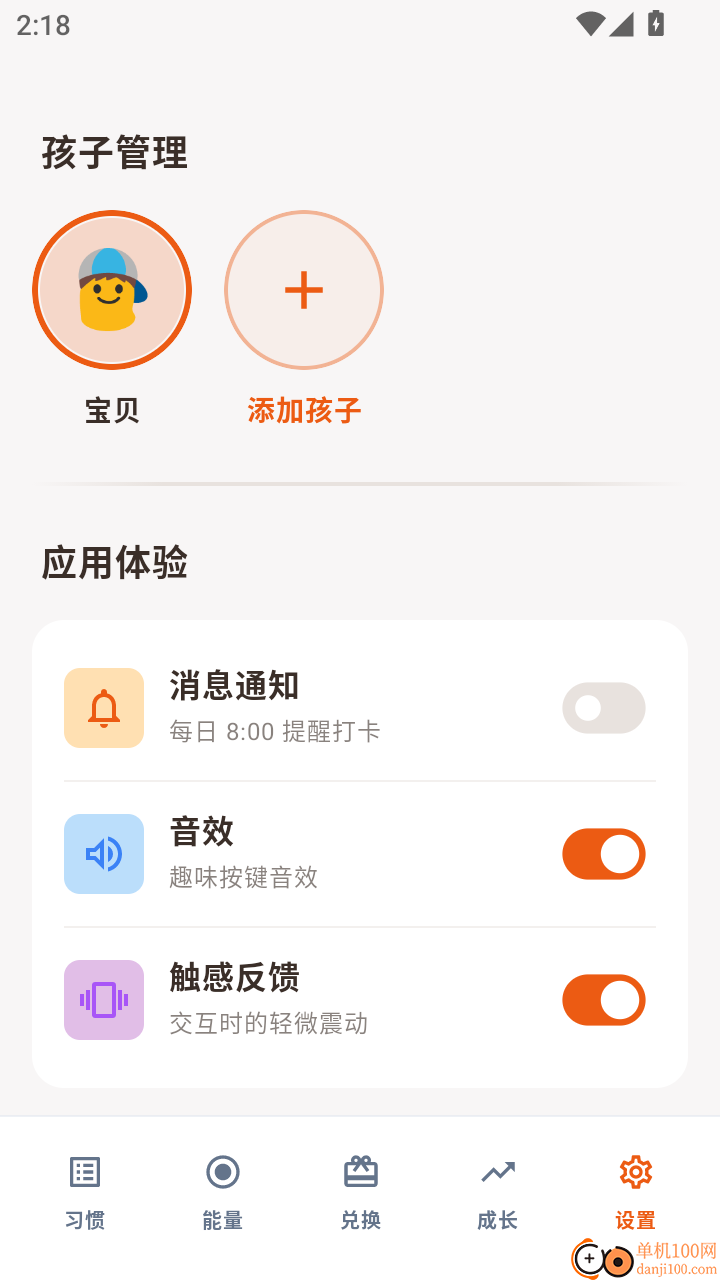Turn off the 触感反馈 haptic feedback switch
The width and height of the screenshot is (720, 1280).
click(x=604, y=1000)
